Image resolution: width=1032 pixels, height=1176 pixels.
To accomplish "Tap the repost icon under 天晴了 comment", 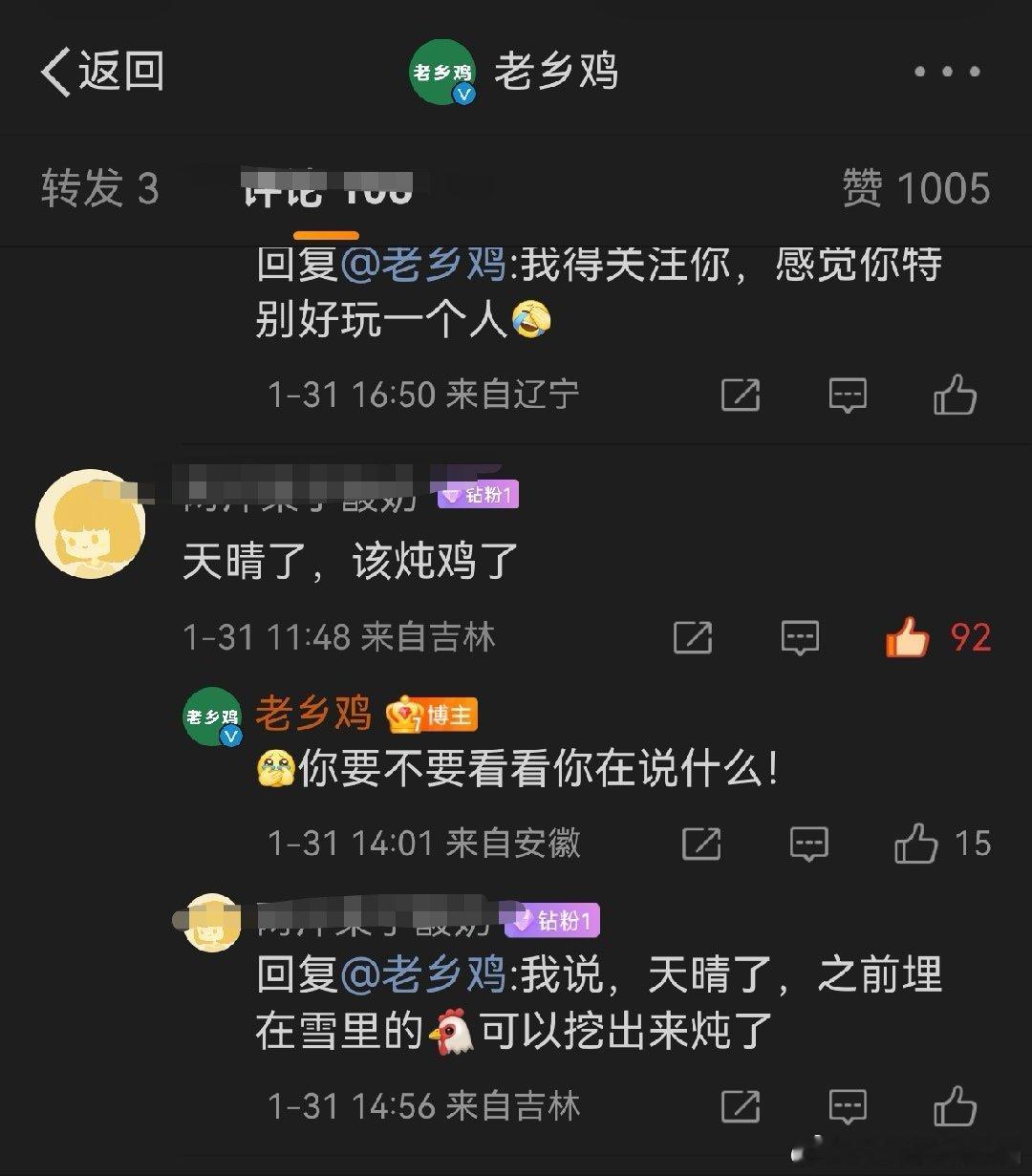I will (x=695, y=636).
